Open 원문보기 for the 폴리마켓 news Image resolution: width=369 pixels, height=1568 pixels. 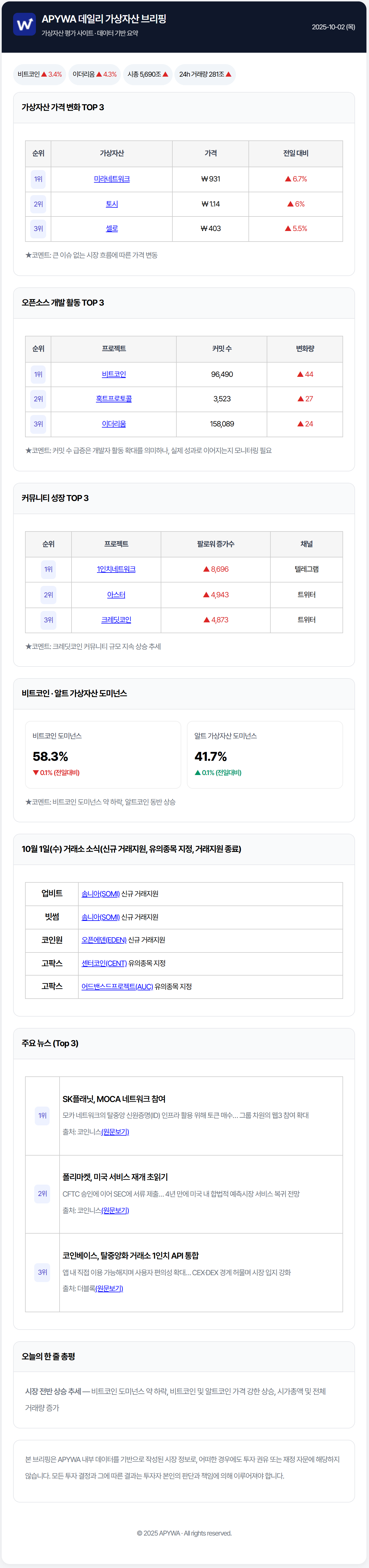click(115, 1210)
